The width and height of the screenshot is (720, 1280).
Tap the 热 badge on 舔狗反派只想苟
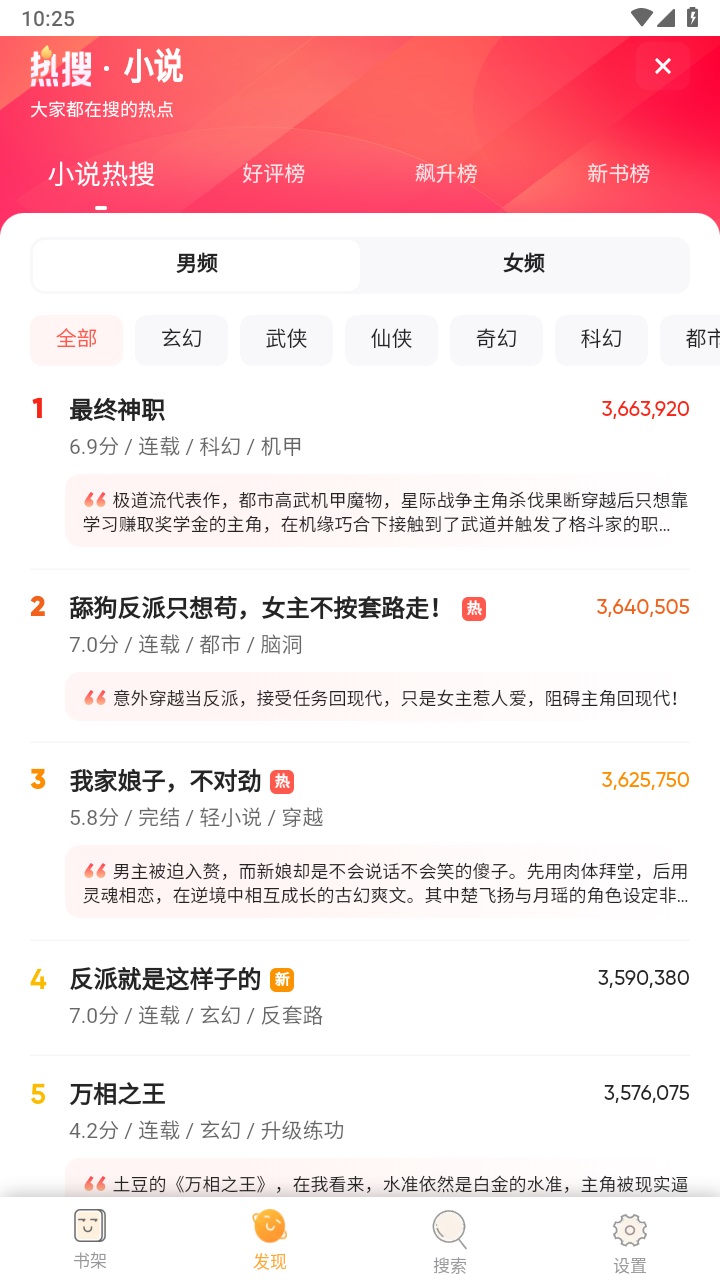click(473, 608)
